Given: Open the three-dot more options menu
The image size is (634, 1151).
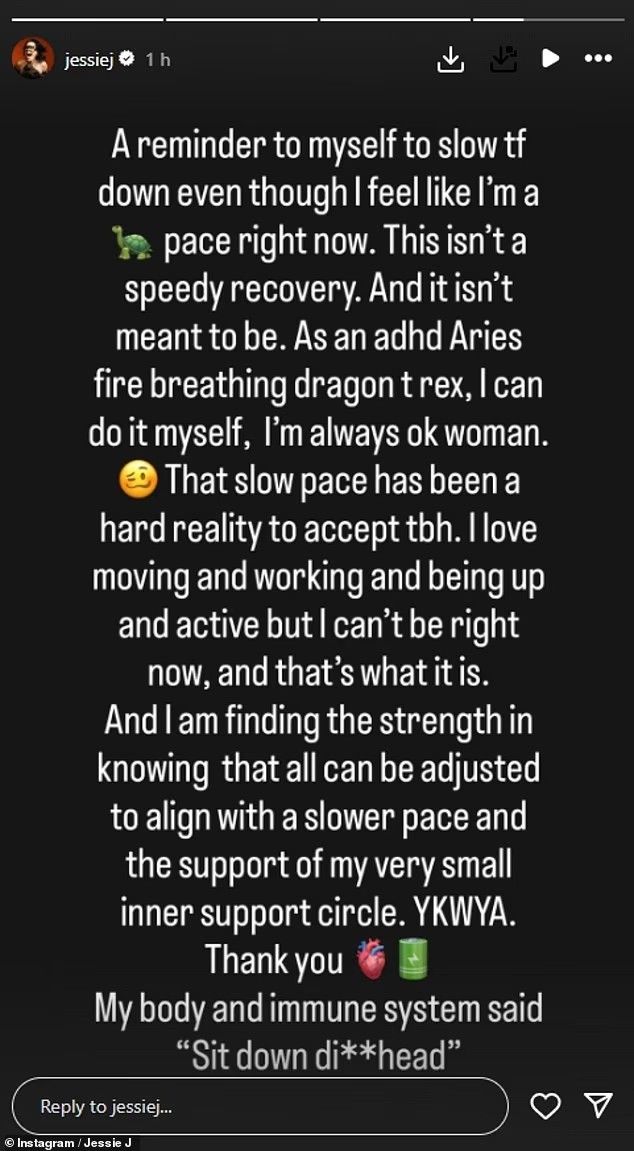Looking at the screenshot, I should click(598, 59).
